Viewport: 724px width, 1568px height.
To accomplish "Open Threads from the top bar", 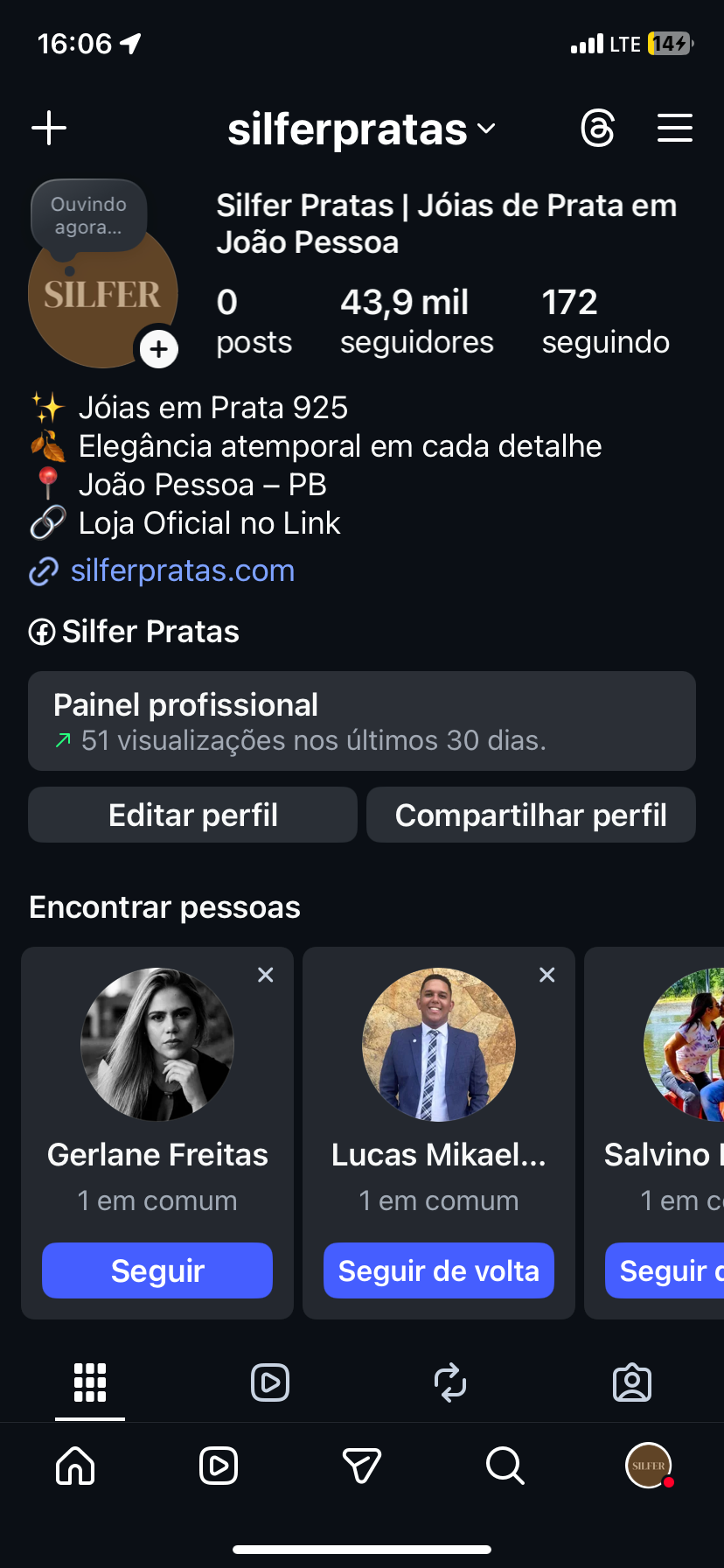I will click(x=598, y=129).
